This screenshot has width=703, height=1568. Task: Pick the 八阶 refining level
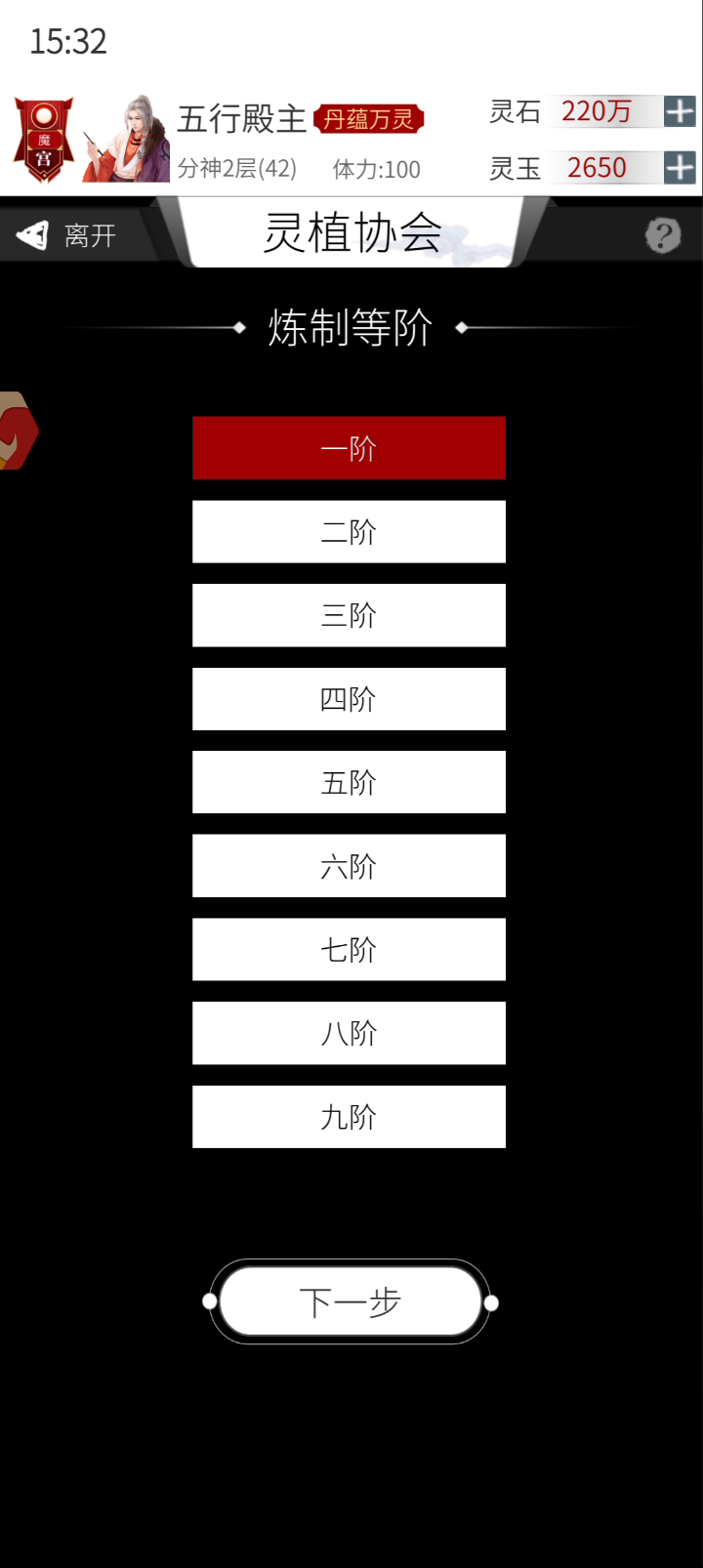(350, 1032)
